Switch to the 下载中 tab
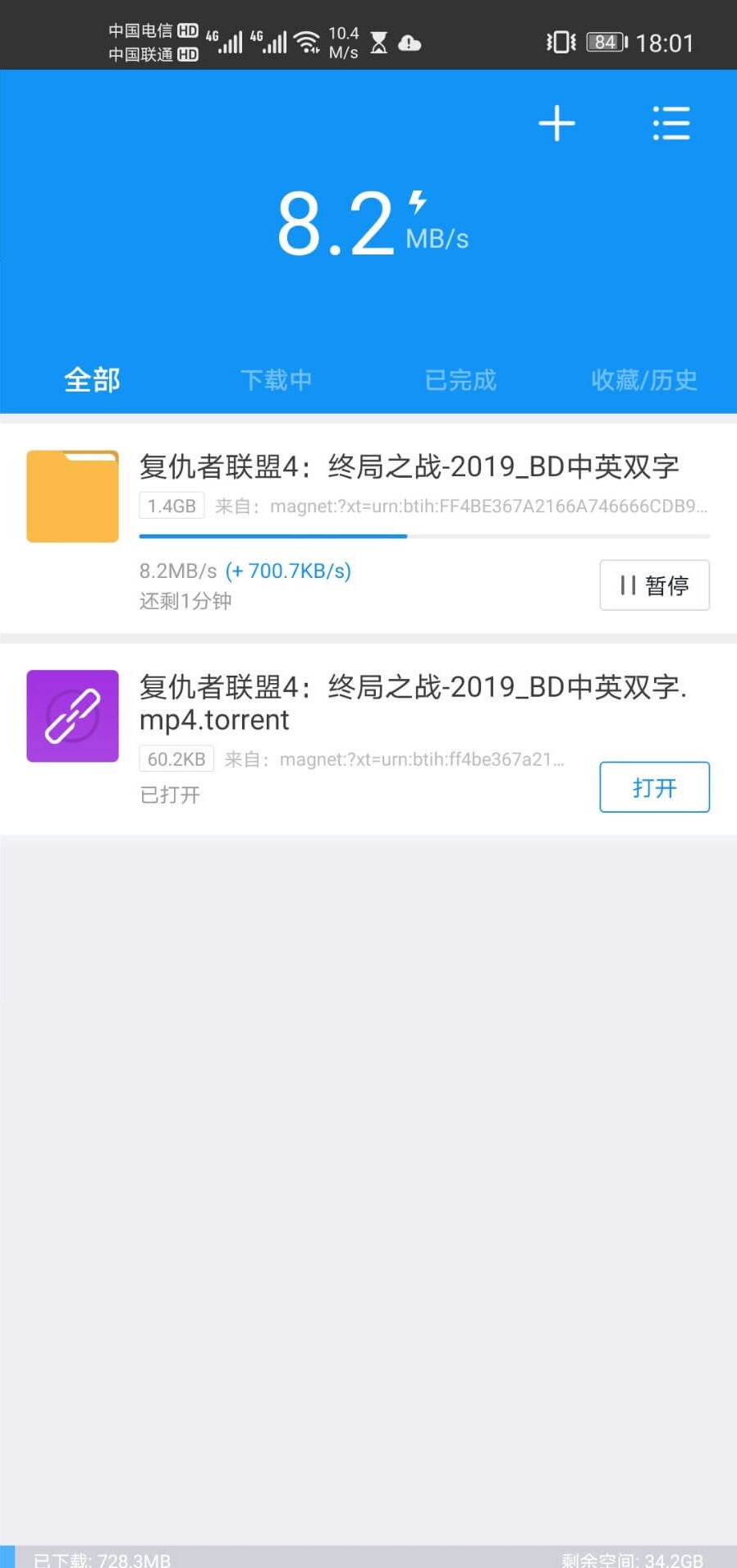737x1568 pixels. click(276, 380)
